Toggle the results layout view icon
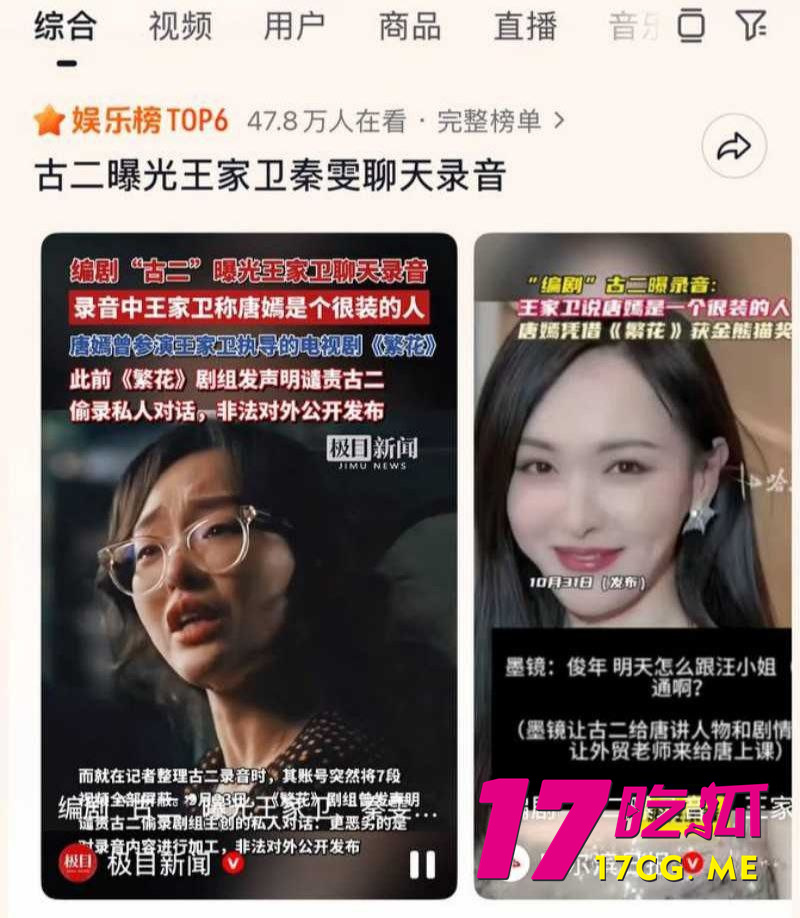The width and height of the screenshot is (800, 918). (x=691, y=27)
